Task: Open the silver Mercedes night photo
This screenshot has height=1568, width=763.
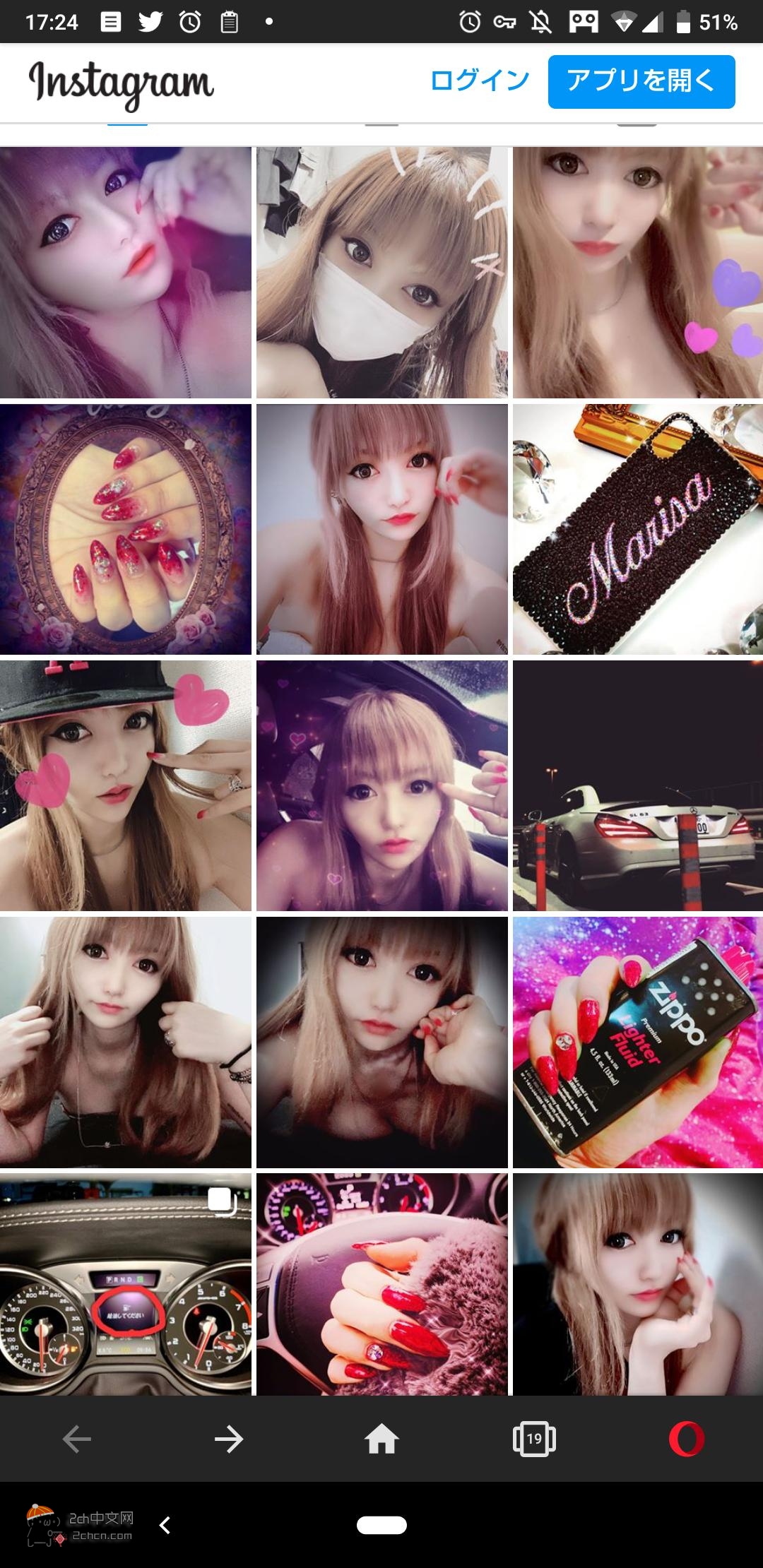Action: click(637, 785)
